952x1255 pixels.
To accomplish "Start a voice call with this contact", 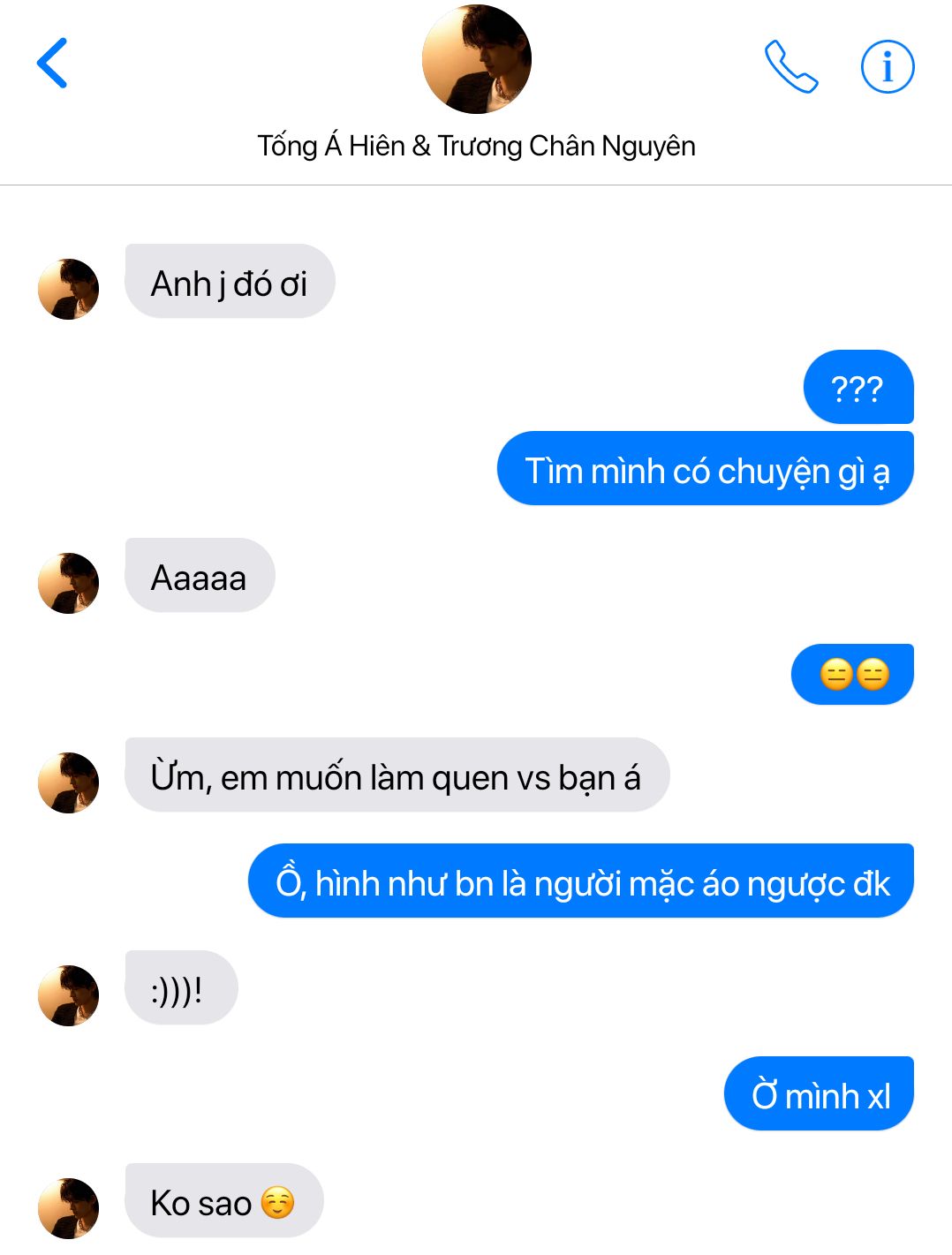I will tap(790, 66).
